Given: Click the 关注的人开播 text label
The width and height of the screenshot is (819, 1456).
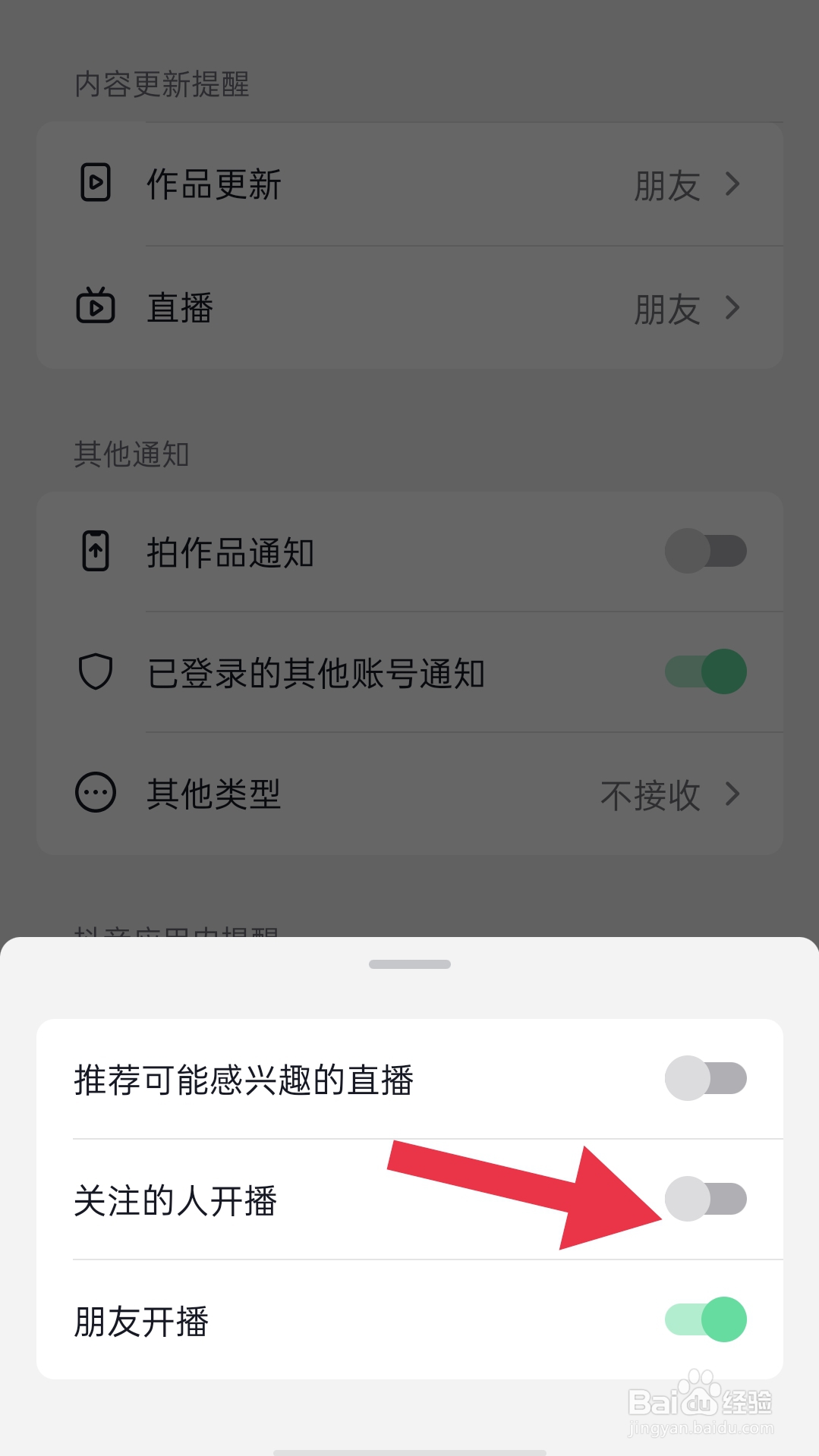Looking at the screenshot, I should [176, 1199].
